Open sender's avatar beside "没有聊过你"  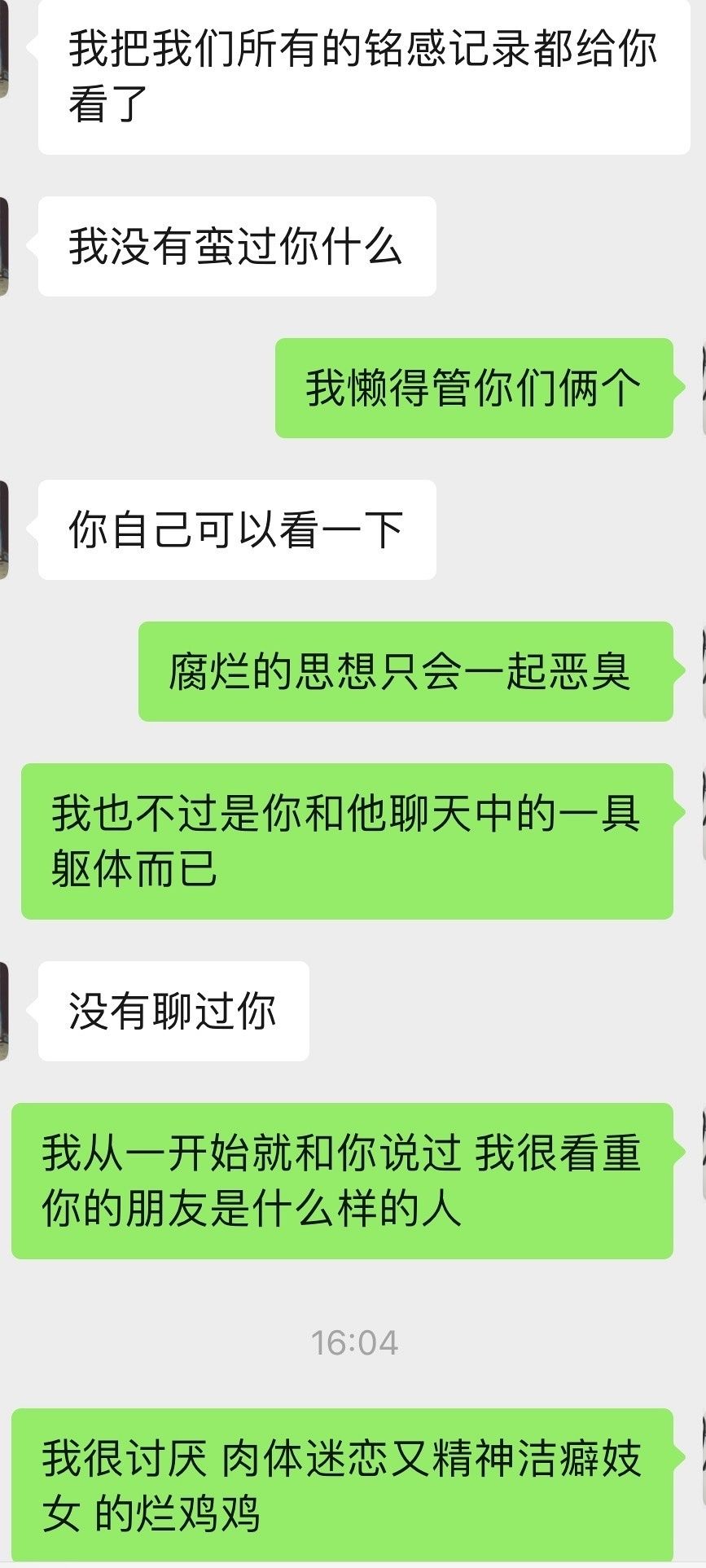tap(3, 1011)
